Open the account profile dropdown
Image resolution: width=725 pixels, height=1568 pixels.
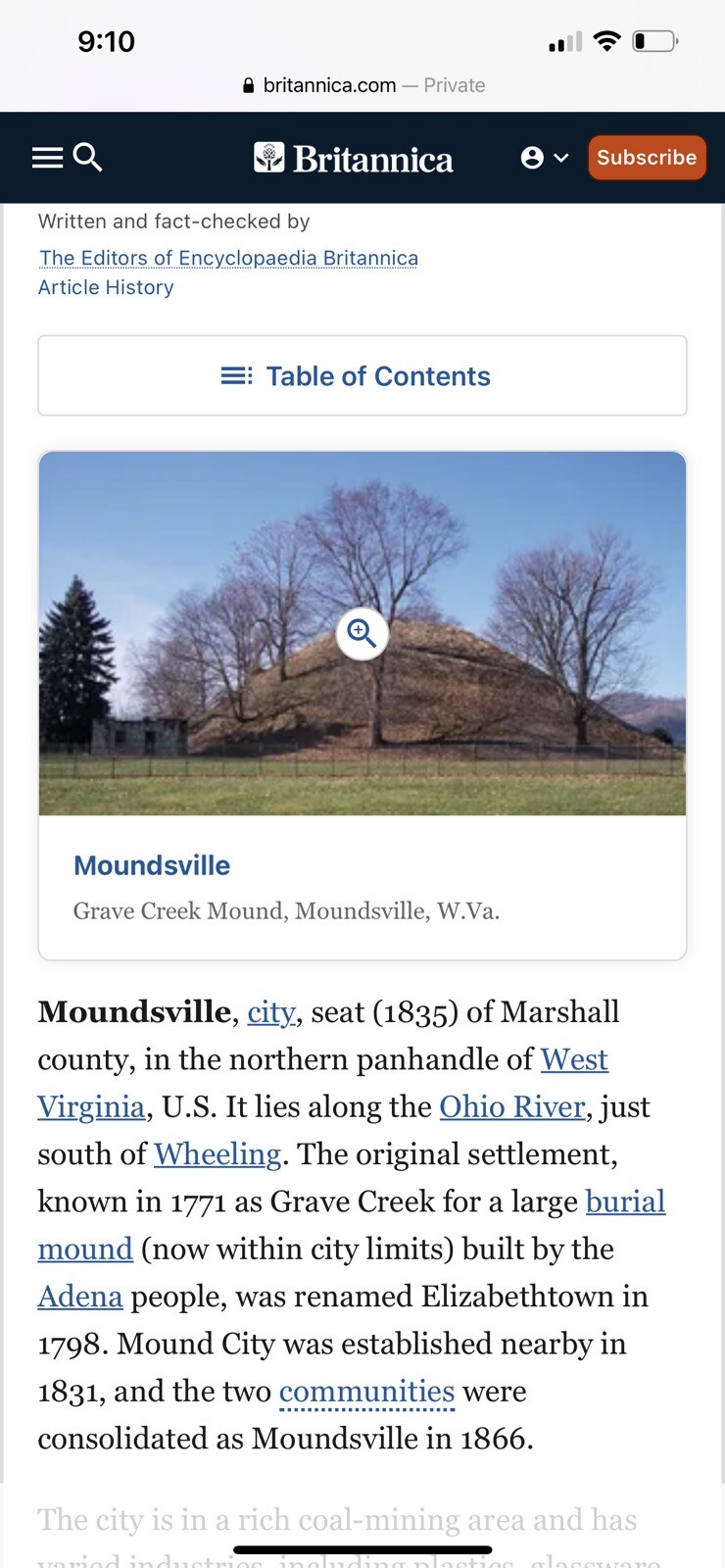point(545,158)
